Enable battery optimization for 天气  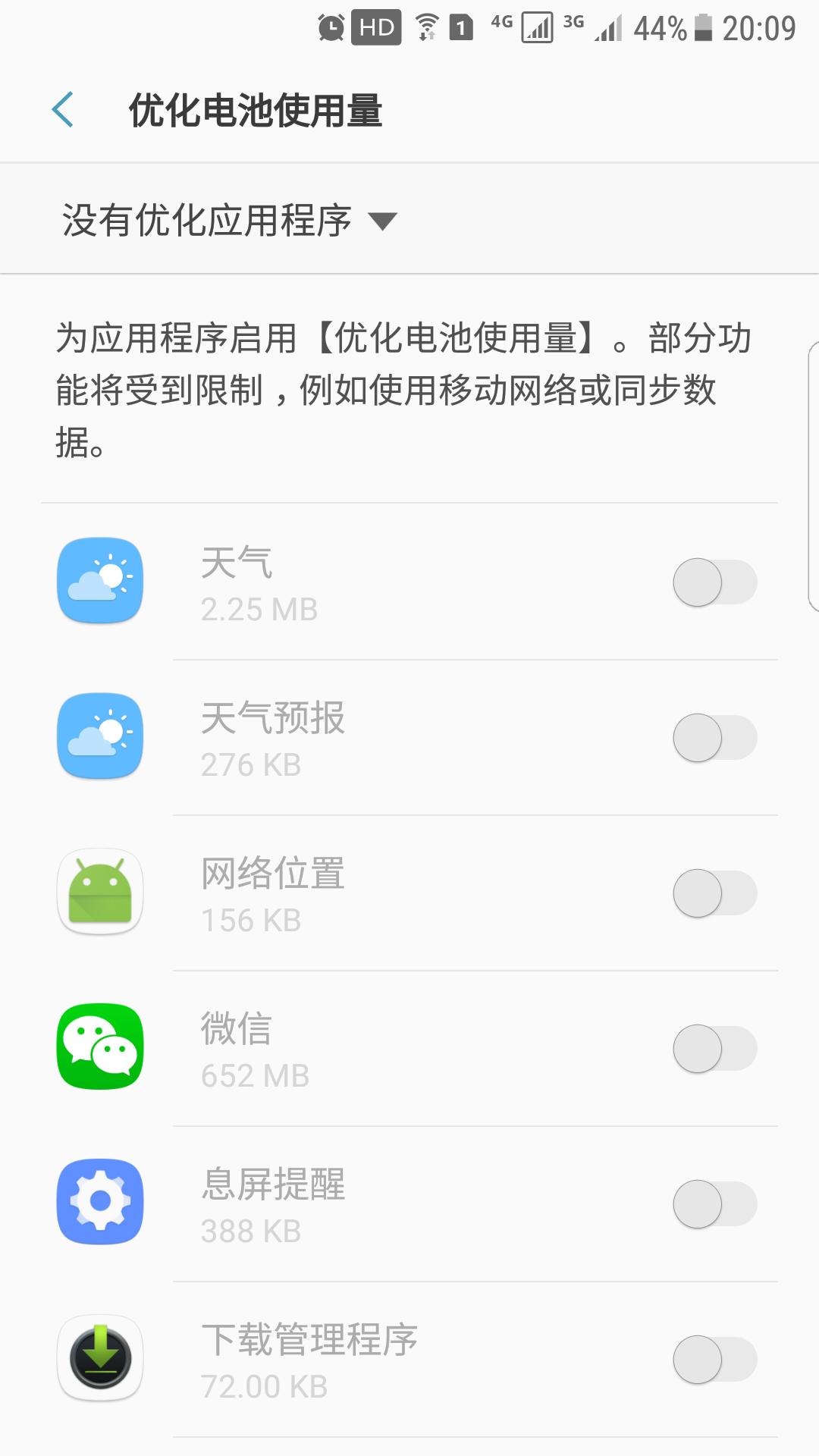point(714,581)
